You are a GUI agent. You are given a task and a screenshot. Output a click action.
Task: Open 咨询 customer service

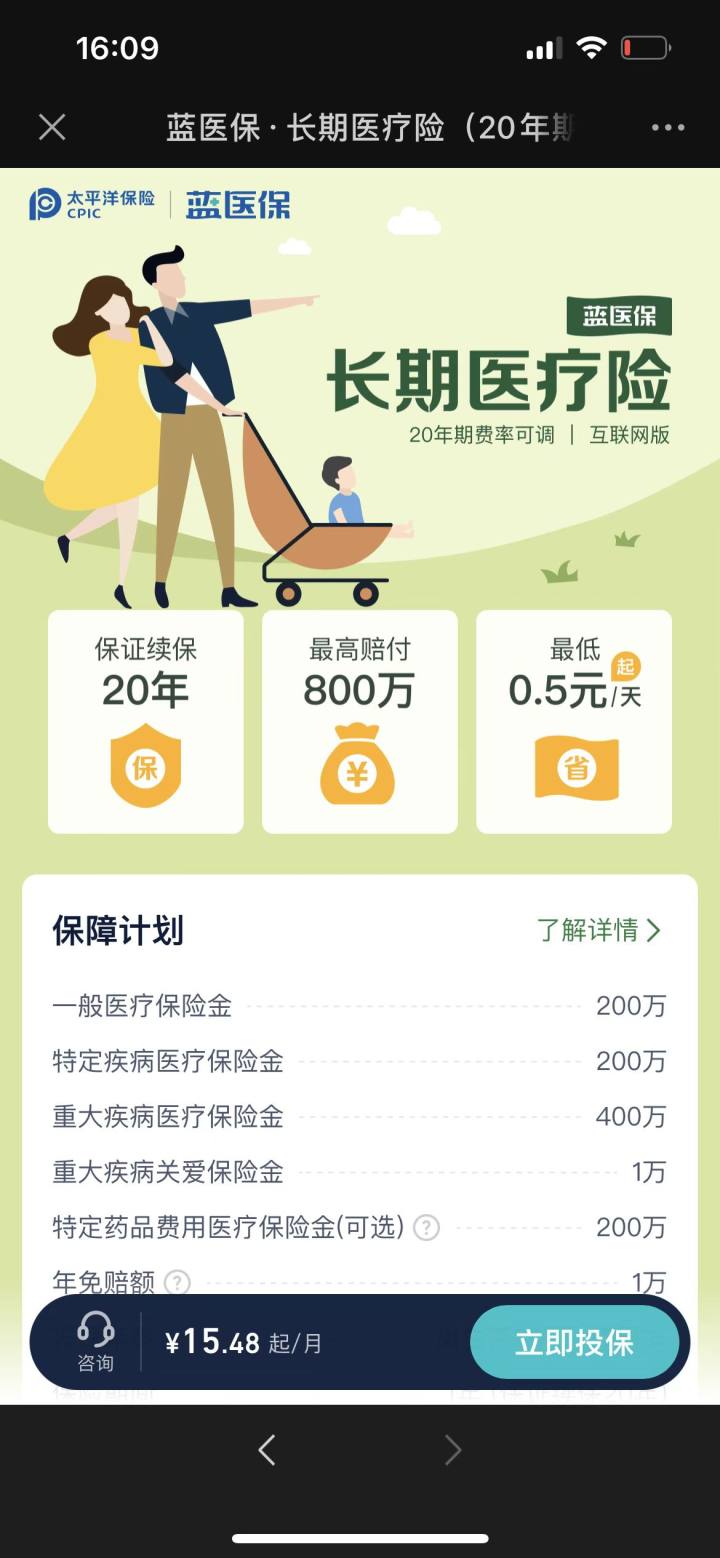tap(96, 1342)
